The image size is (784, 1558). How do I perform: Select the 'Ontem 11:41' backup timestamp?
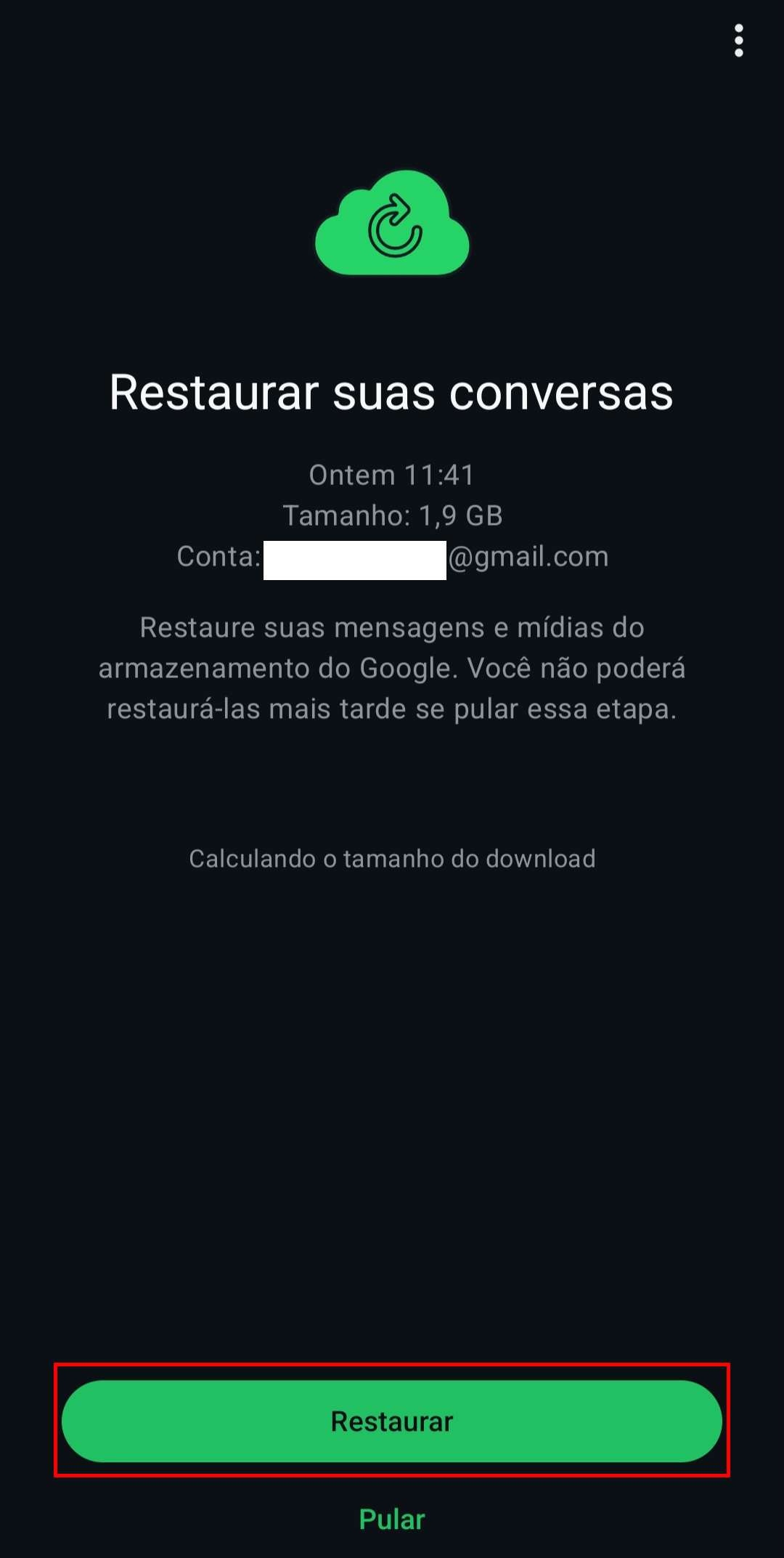pos(392,474)
